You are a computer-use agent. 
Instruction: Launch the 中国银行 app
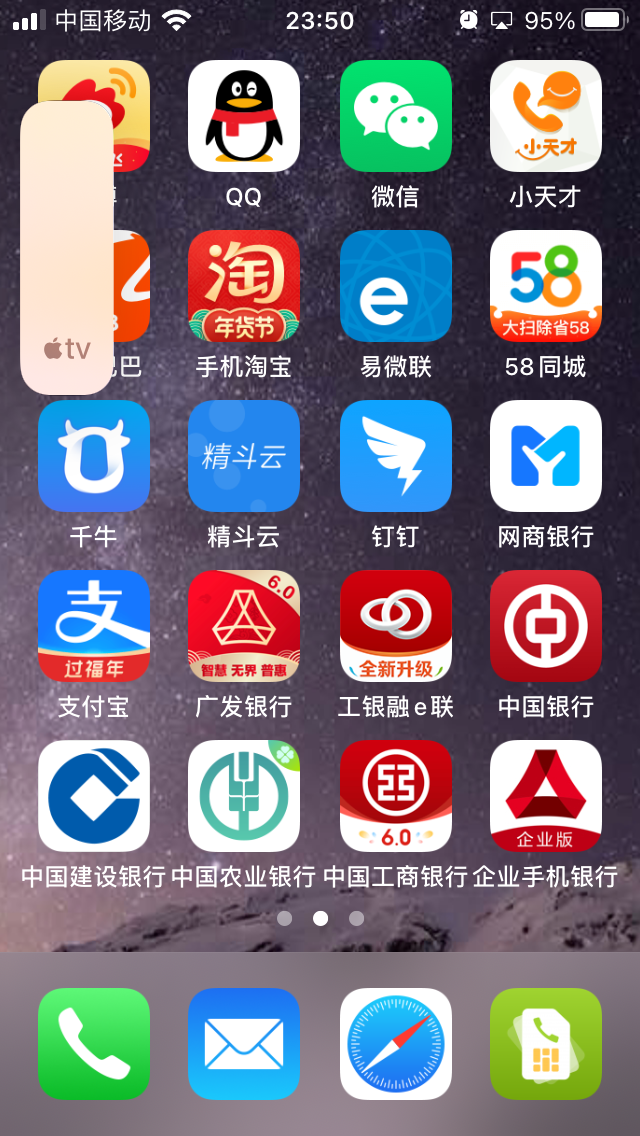(545, 626)
